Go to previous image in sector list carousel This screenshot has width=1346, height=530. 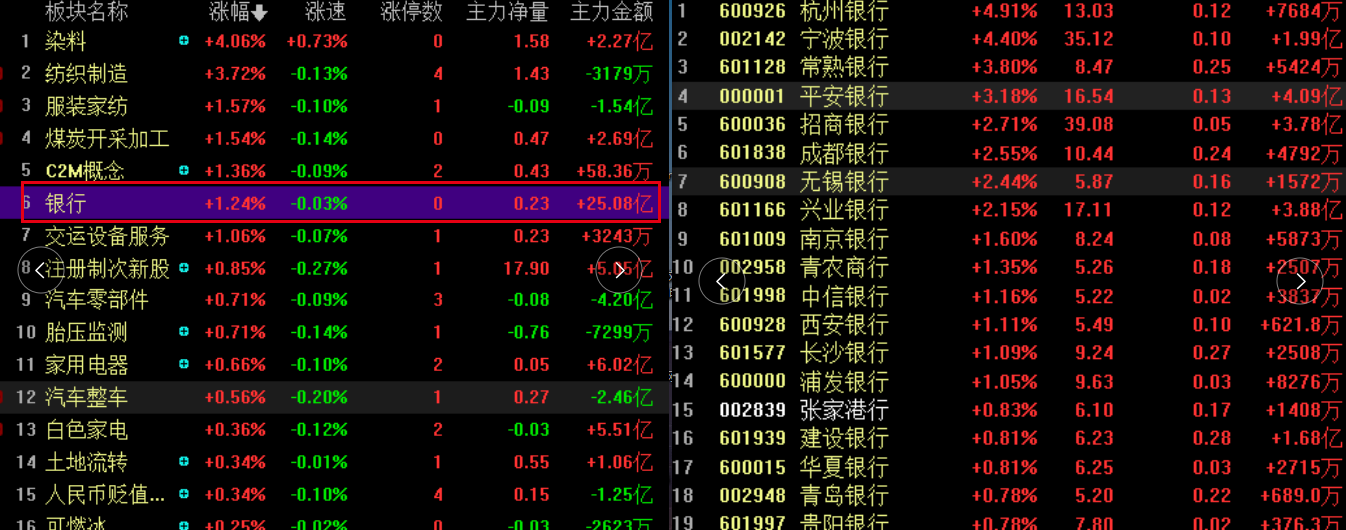click(41, 270)
